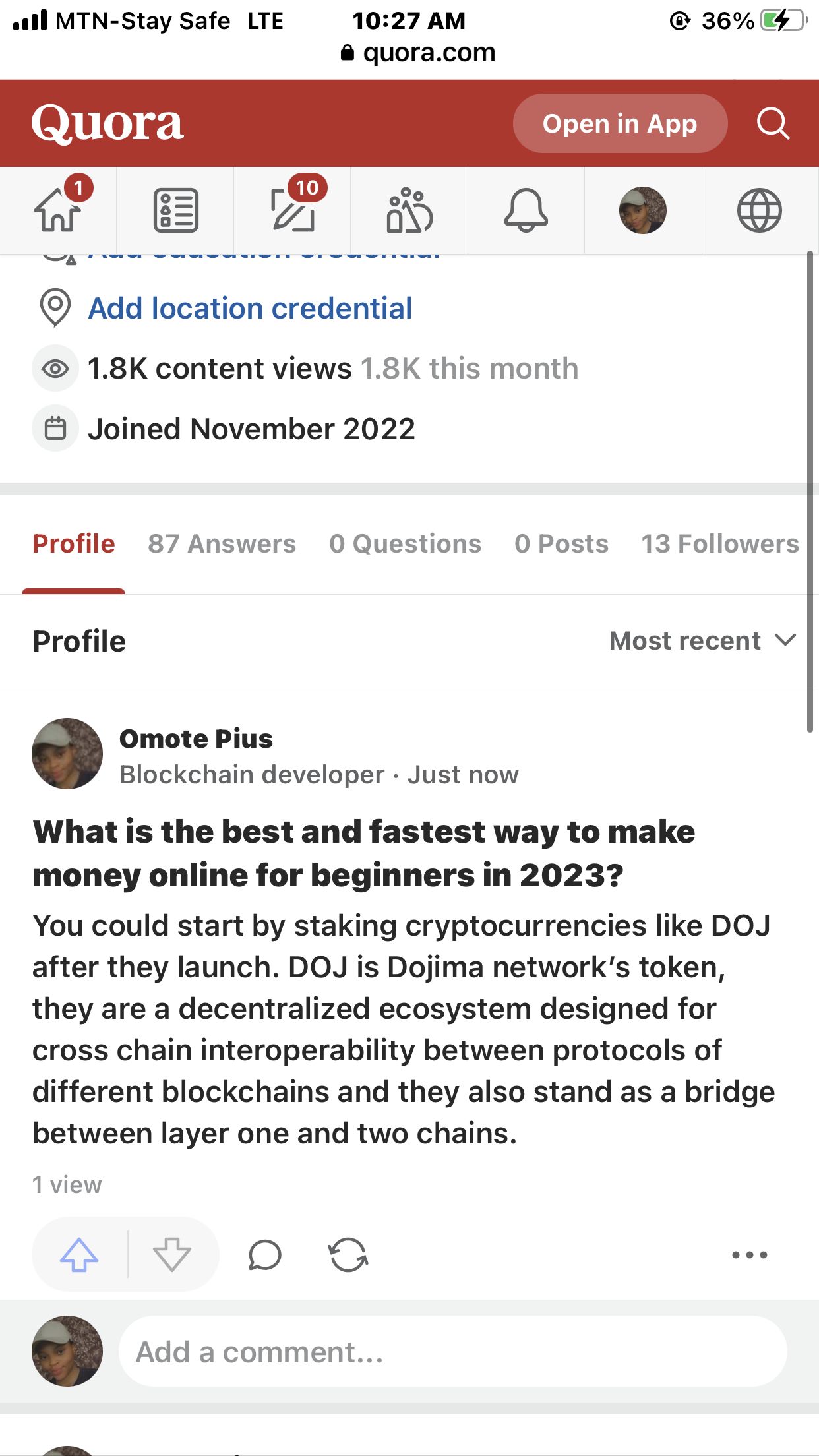
Task: Expand the Most recent sort dropdown
Action: [702, 641]
